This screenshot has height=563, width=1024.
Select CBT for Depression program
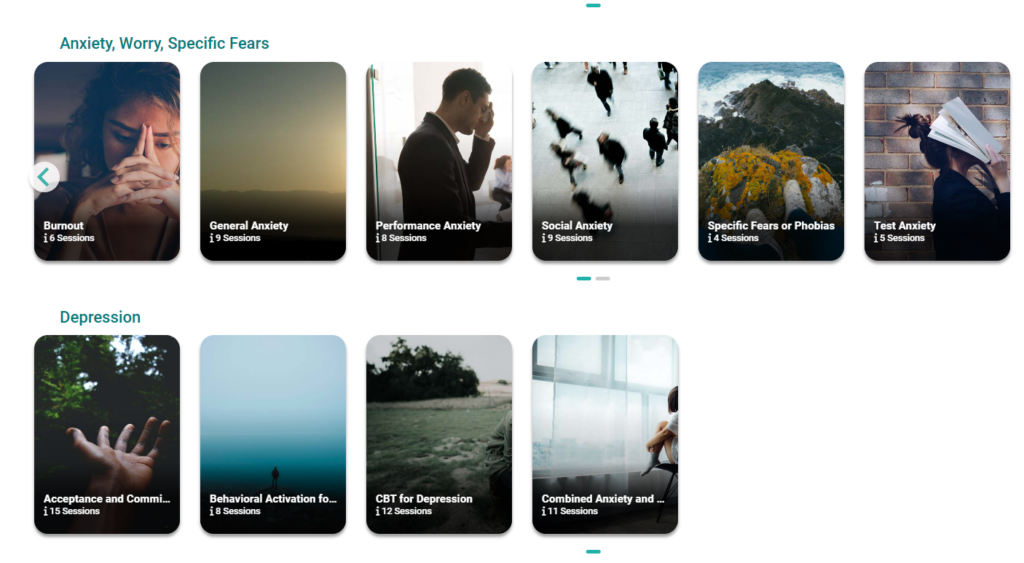pos(439,434)
